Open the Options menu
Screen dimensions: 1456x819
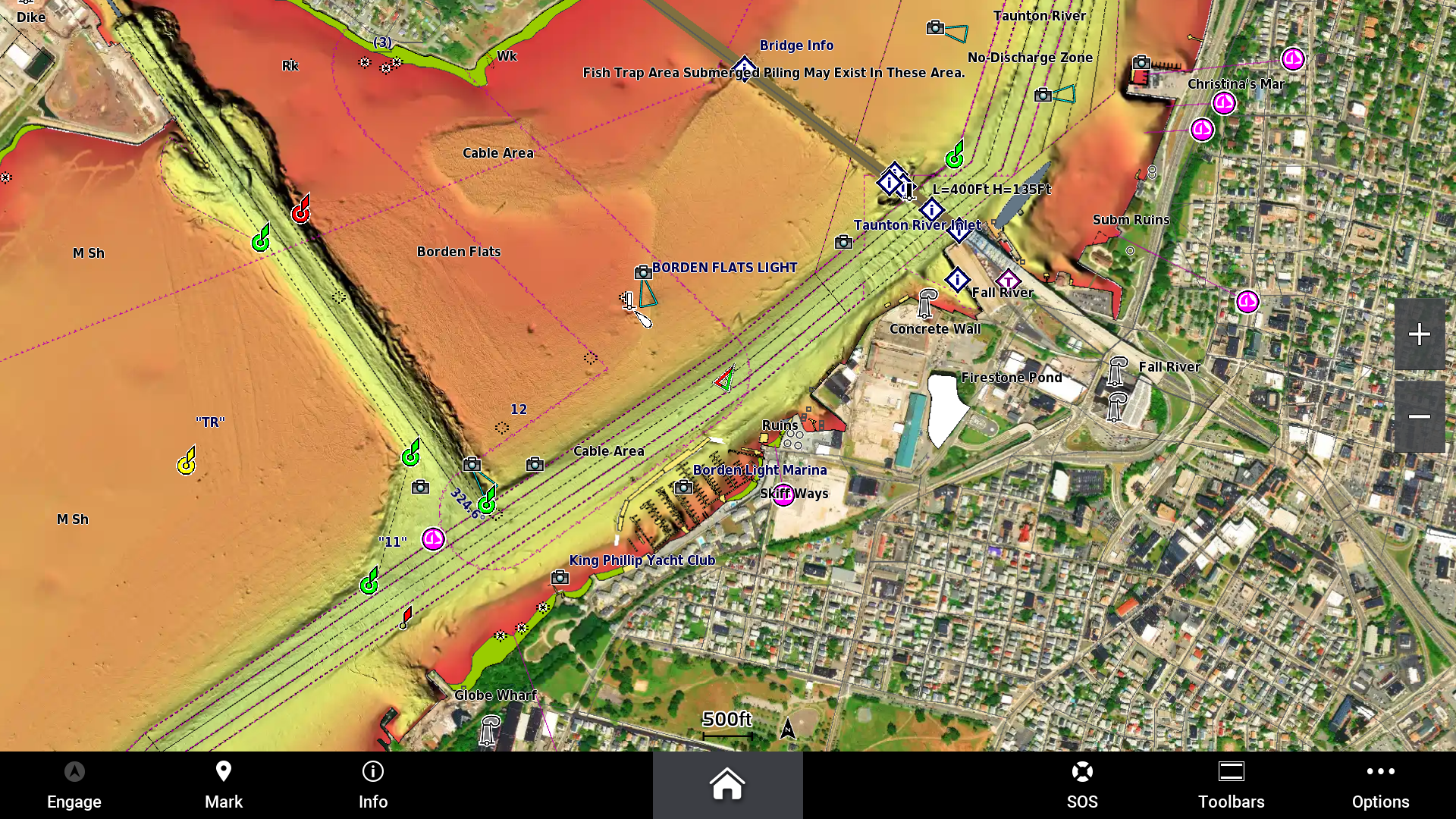1380,785
